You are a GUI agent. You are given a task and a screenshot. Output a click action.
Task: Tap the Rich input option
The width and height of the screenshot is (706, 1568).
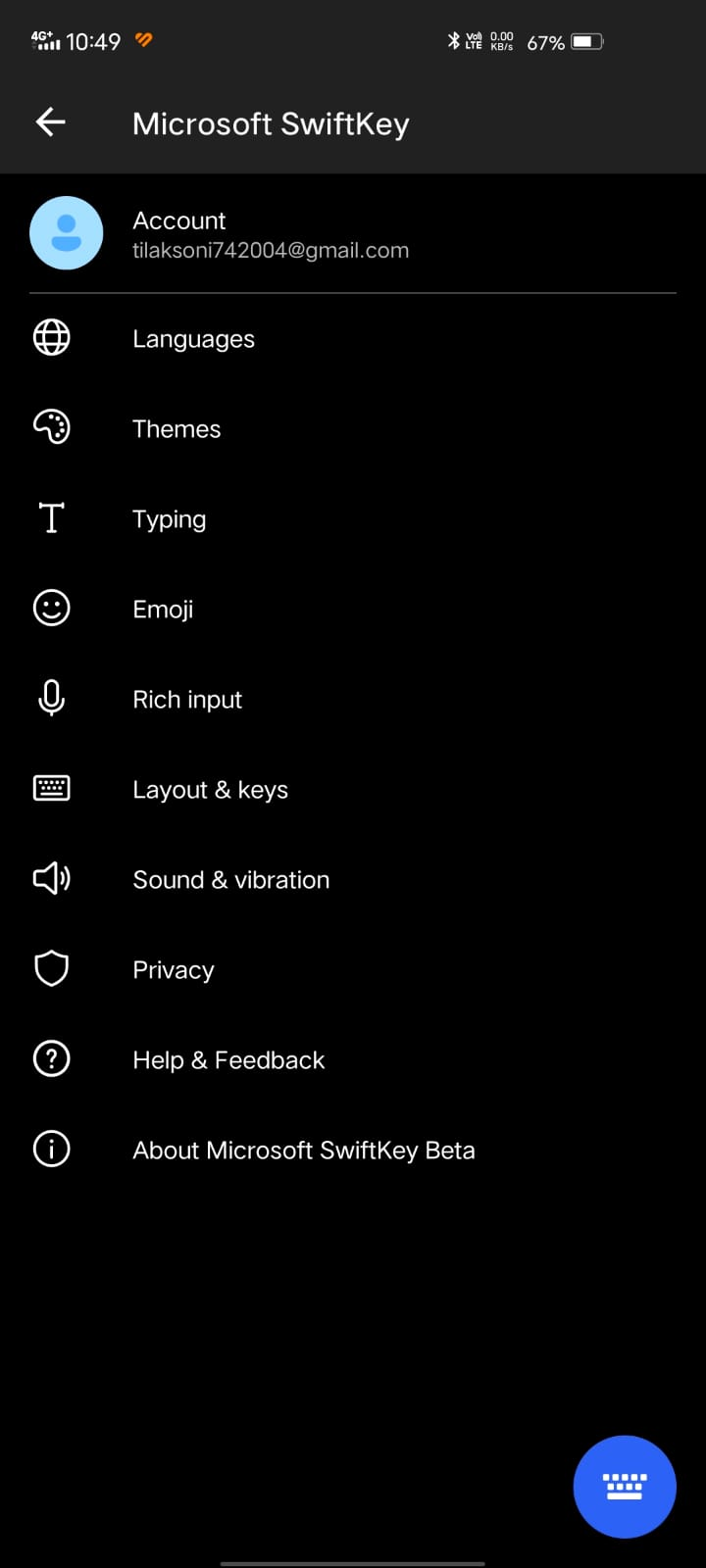tap(187, 700)
